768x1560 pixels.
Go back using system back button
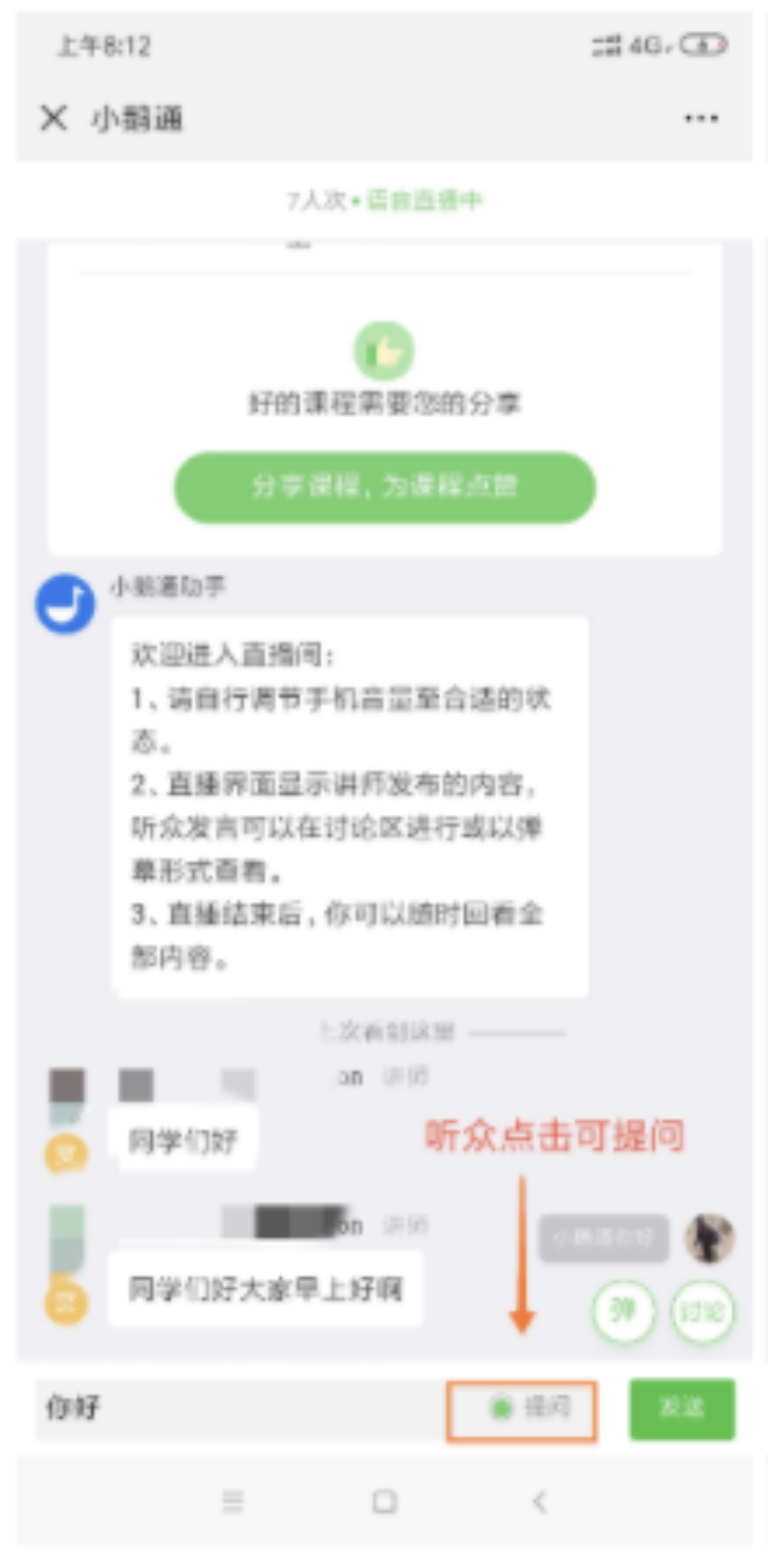click(540, 1501)
